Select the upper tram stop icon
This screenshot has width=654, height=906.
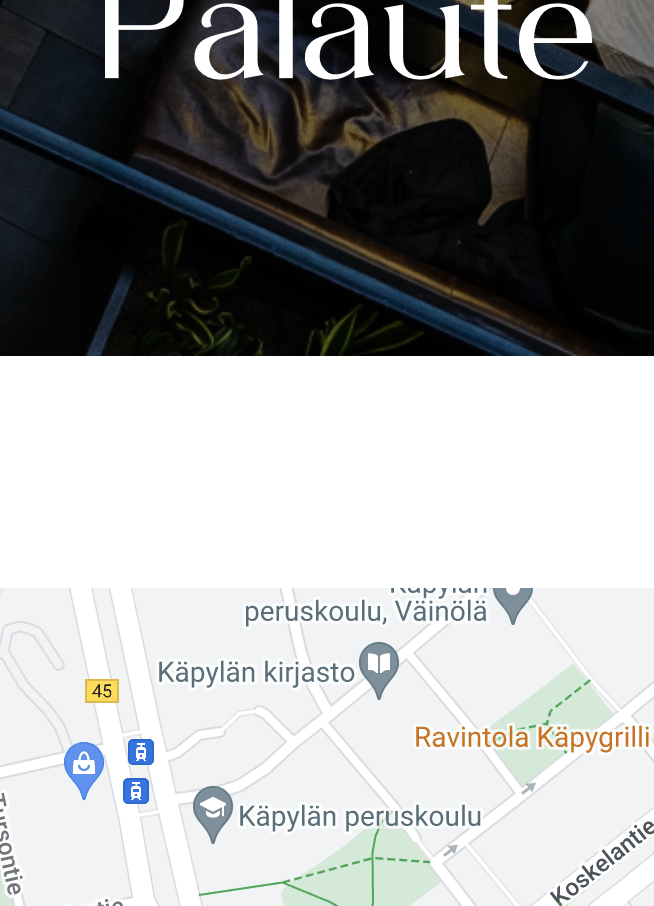[141, 752]
